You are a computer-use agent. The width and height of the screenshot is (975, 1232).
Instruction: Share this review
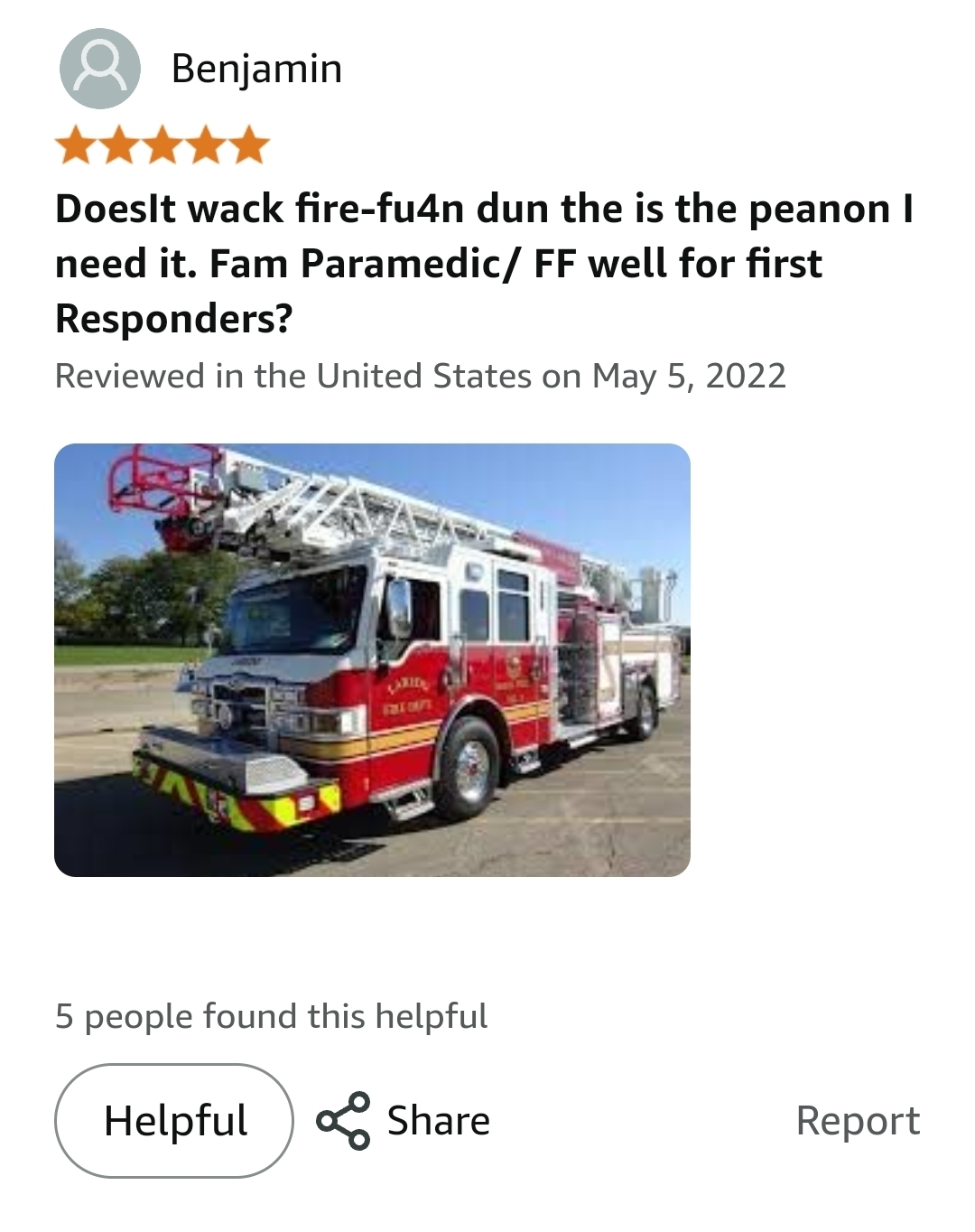coord(404,1121)
